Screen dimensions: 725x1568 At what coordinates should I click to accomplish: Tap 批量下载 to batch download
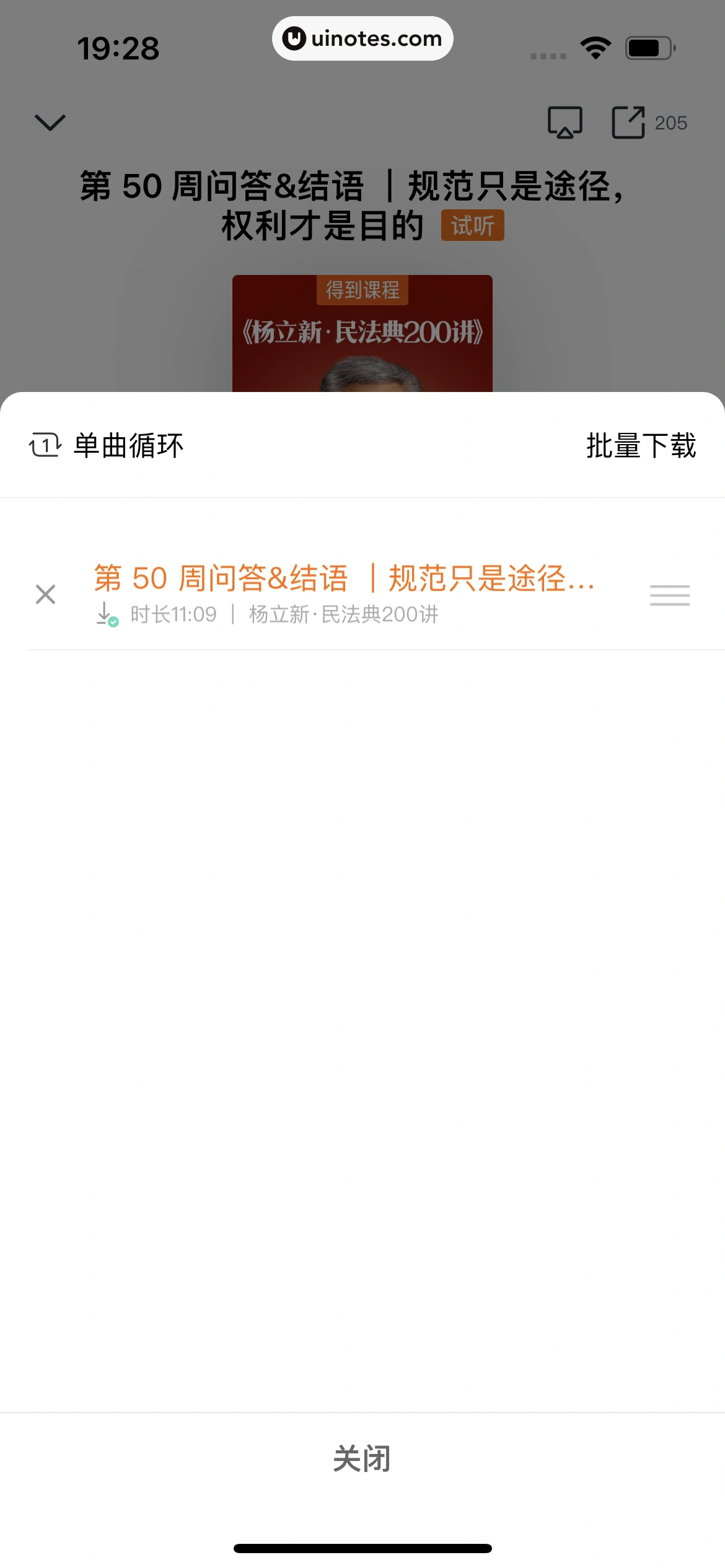point(641,445)
